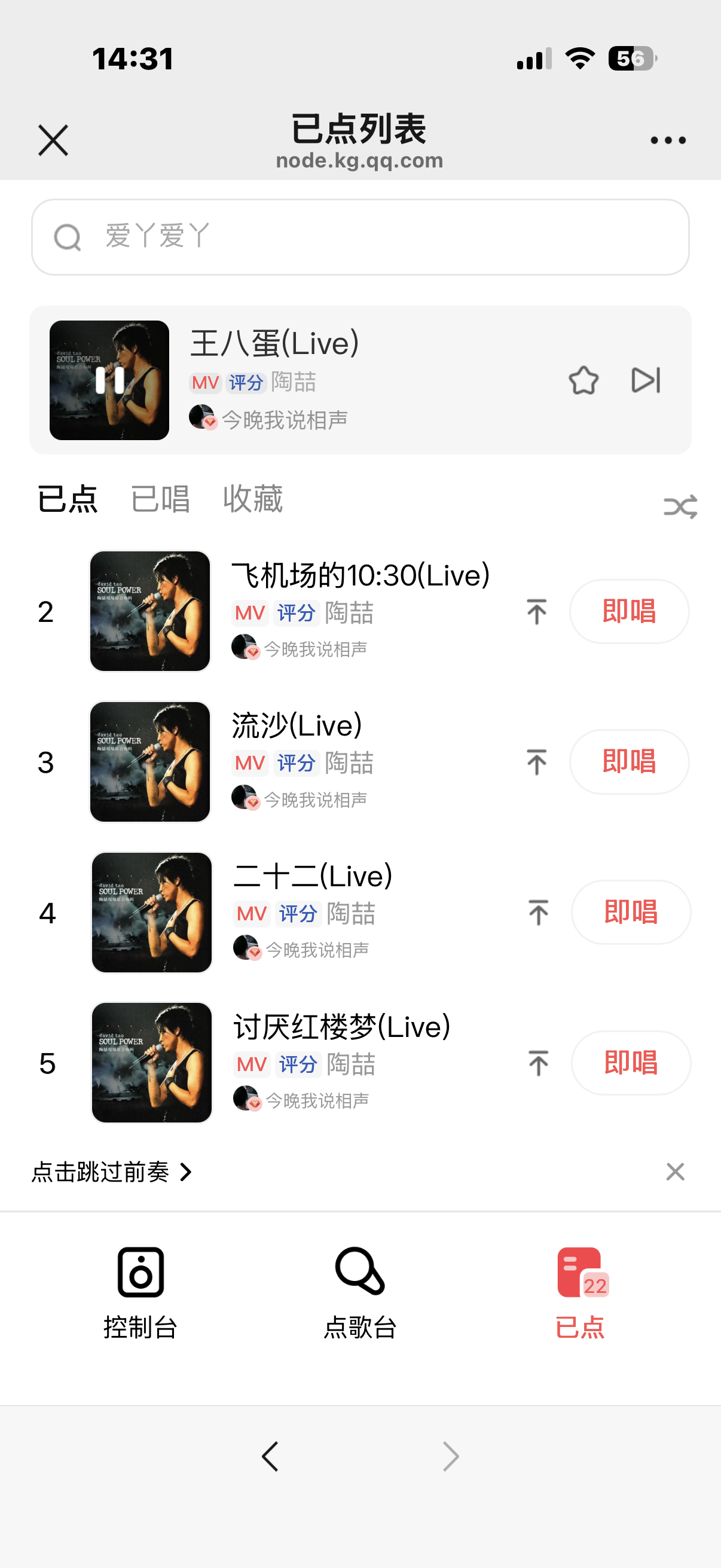Viewport: 721px width, 1568px height.
Task: Favorite the song 王八蛋(Live)
Action: (x=583, y=380)
